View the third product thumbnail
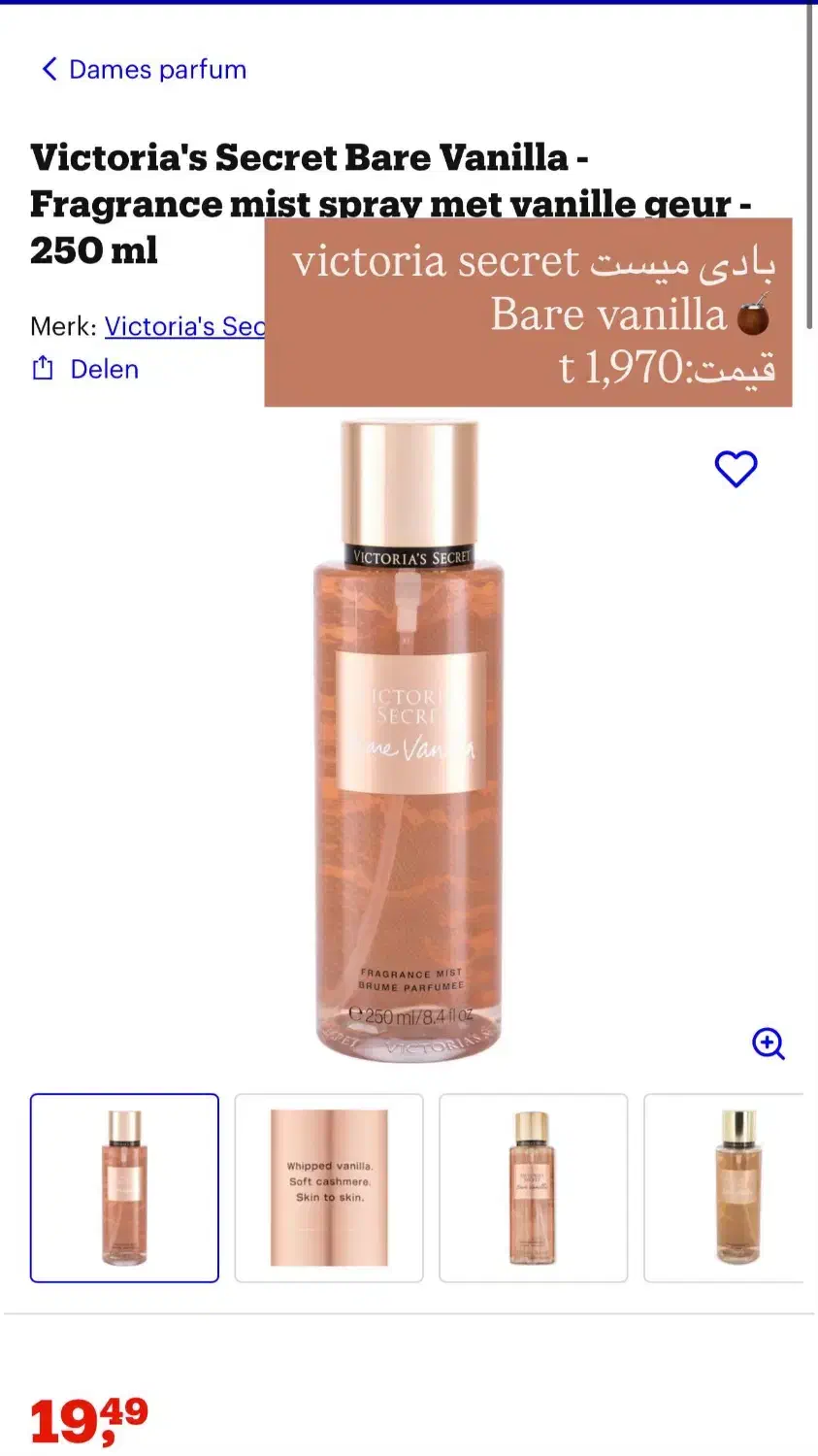Viewport: 818px width, 1456px height. 534,1188
